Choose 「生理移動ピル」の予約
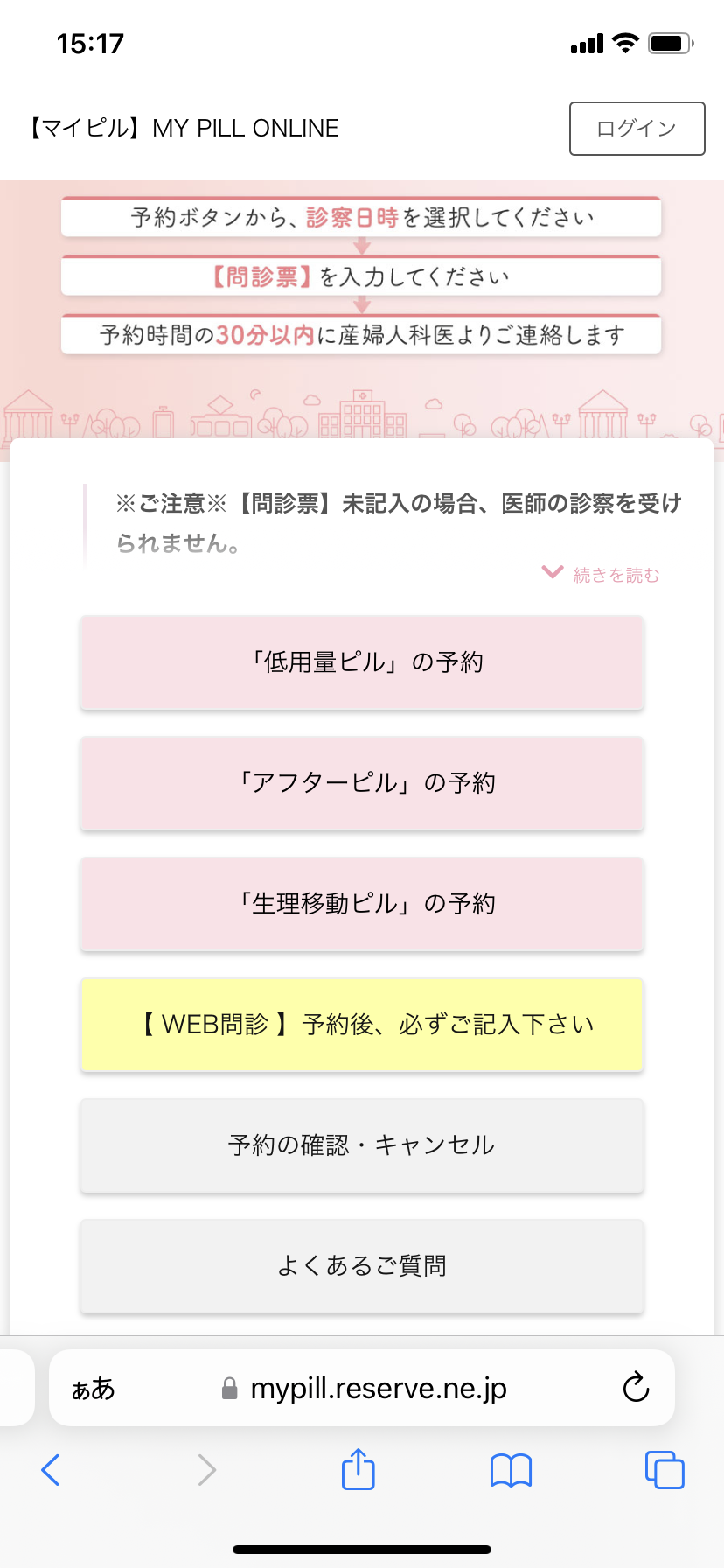The image size is (724, 1568). tap(362, 904)
